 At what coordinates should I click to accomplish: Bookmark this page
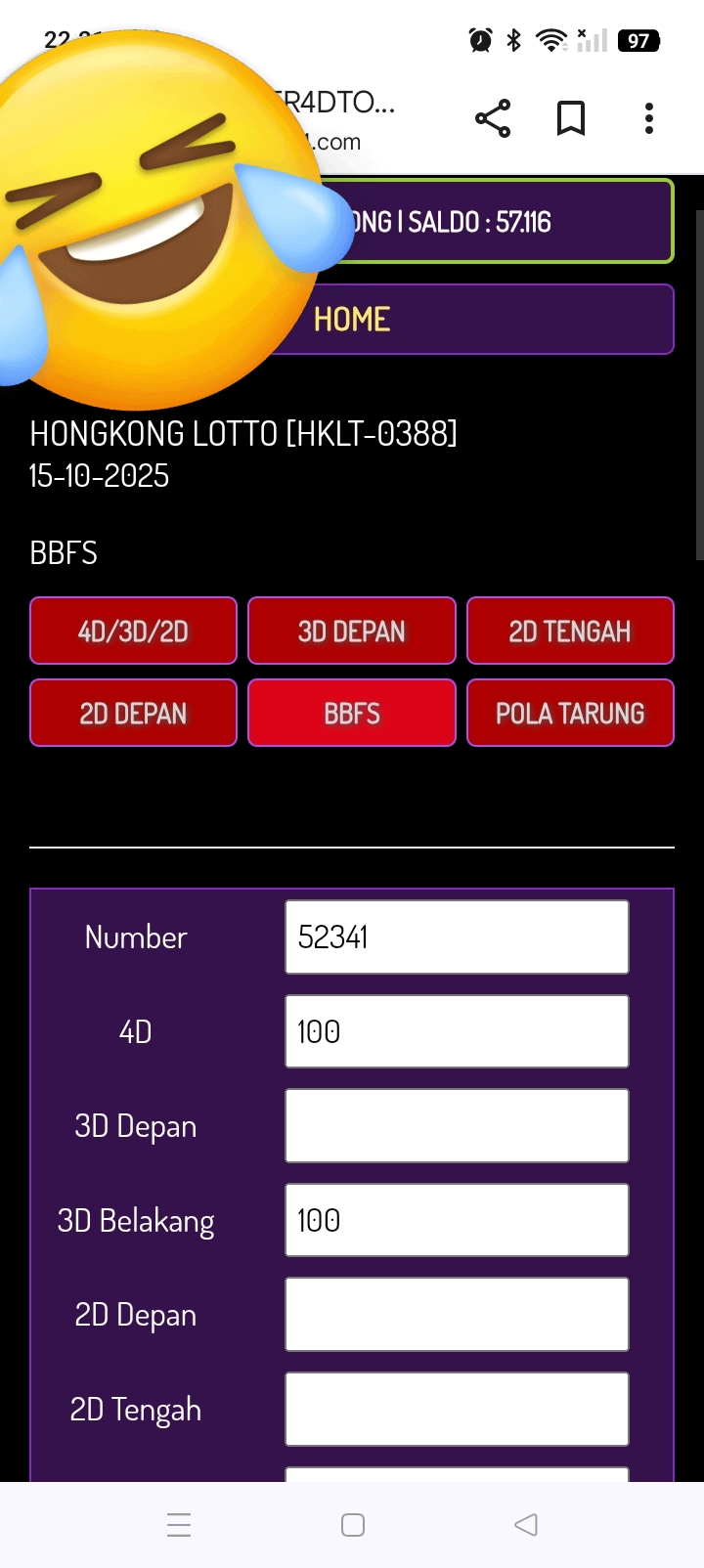click(571, 118)
